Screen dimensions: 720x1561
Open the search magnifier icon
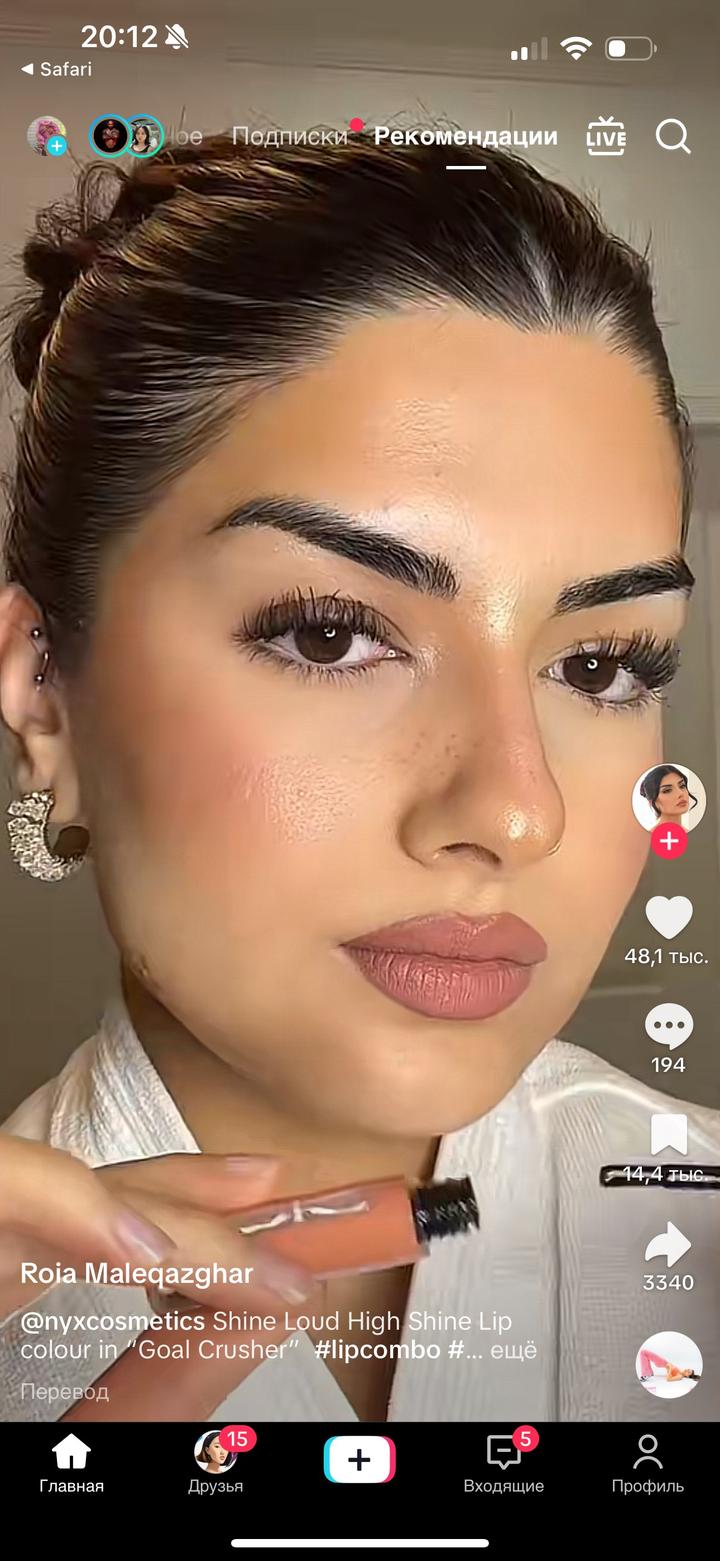point(673,137)
